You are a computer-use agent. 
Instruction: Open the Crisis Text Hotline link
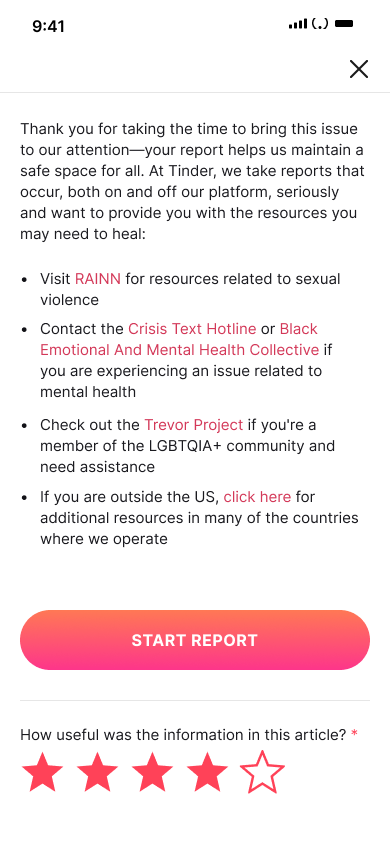[x=192, y=328]
